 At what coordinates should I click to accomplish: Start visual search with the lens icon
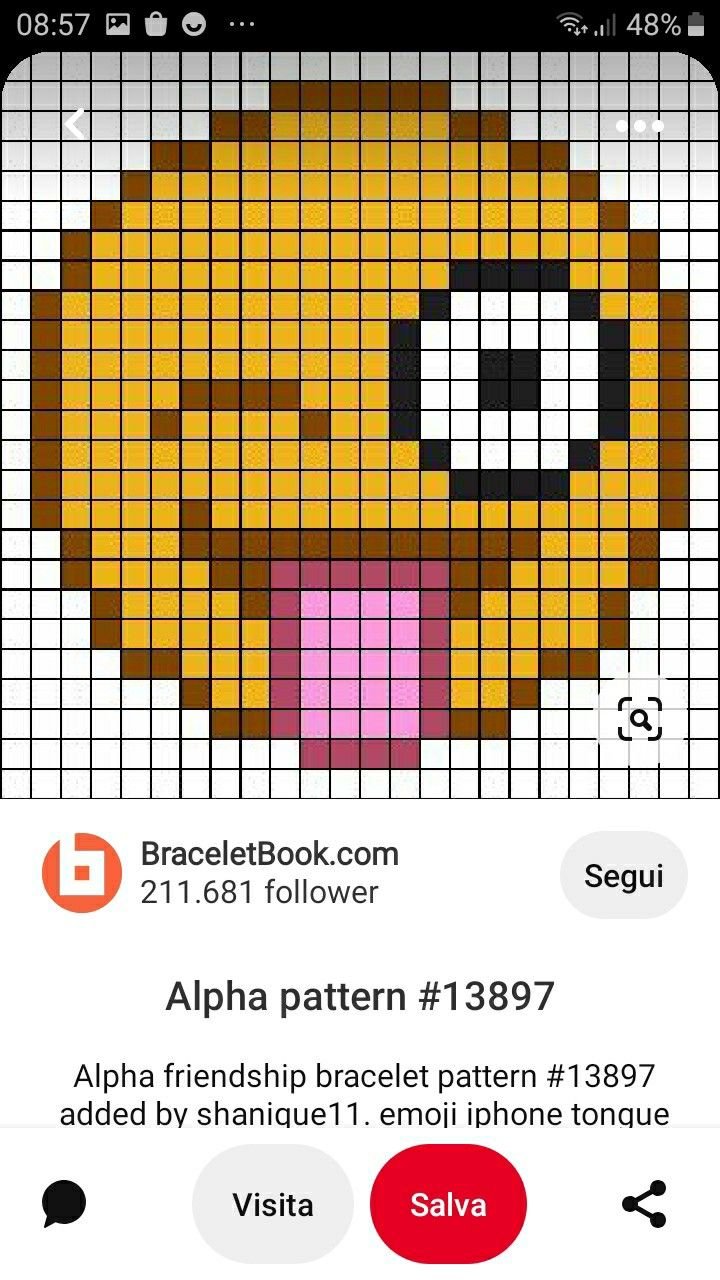(640, 718)
